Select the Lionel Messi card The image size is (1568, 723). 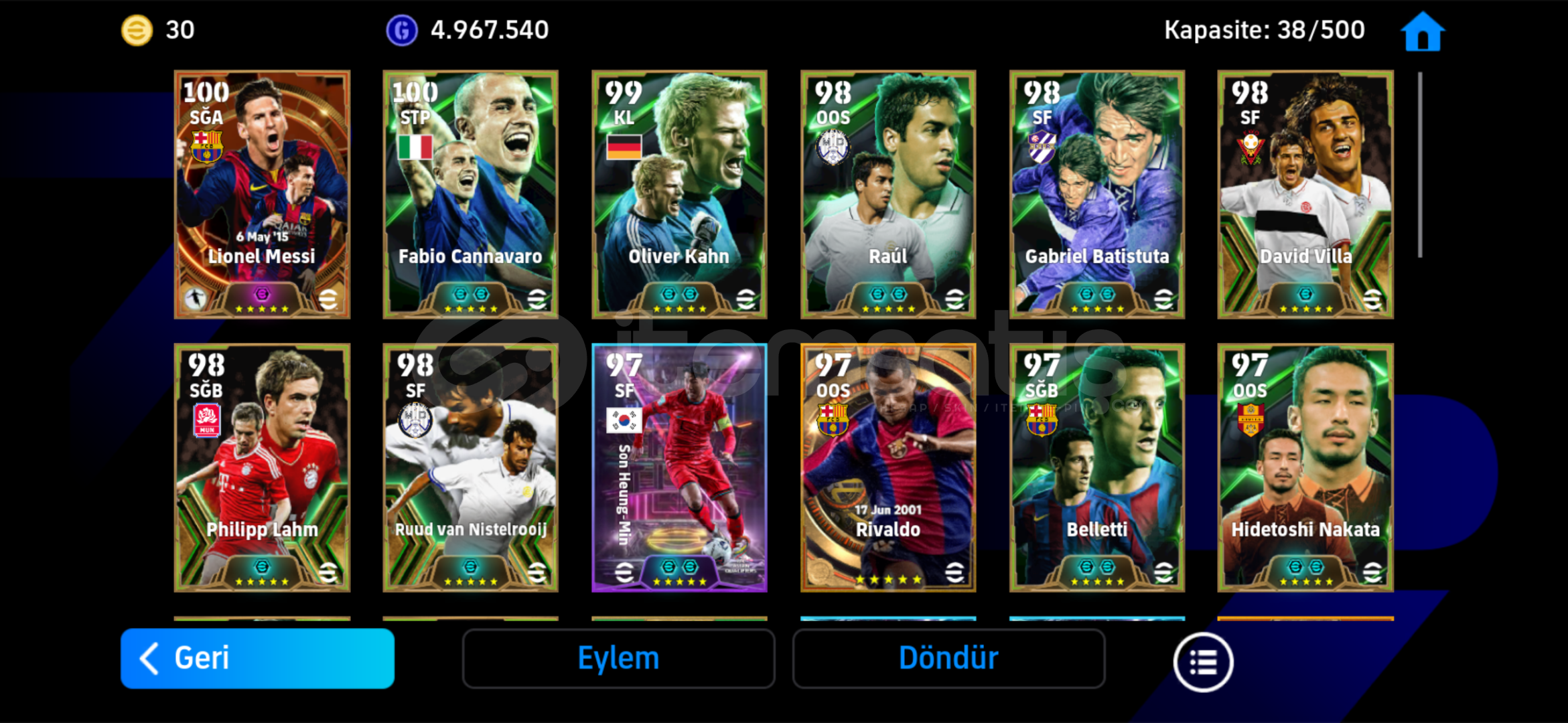(x=262, y=194)
